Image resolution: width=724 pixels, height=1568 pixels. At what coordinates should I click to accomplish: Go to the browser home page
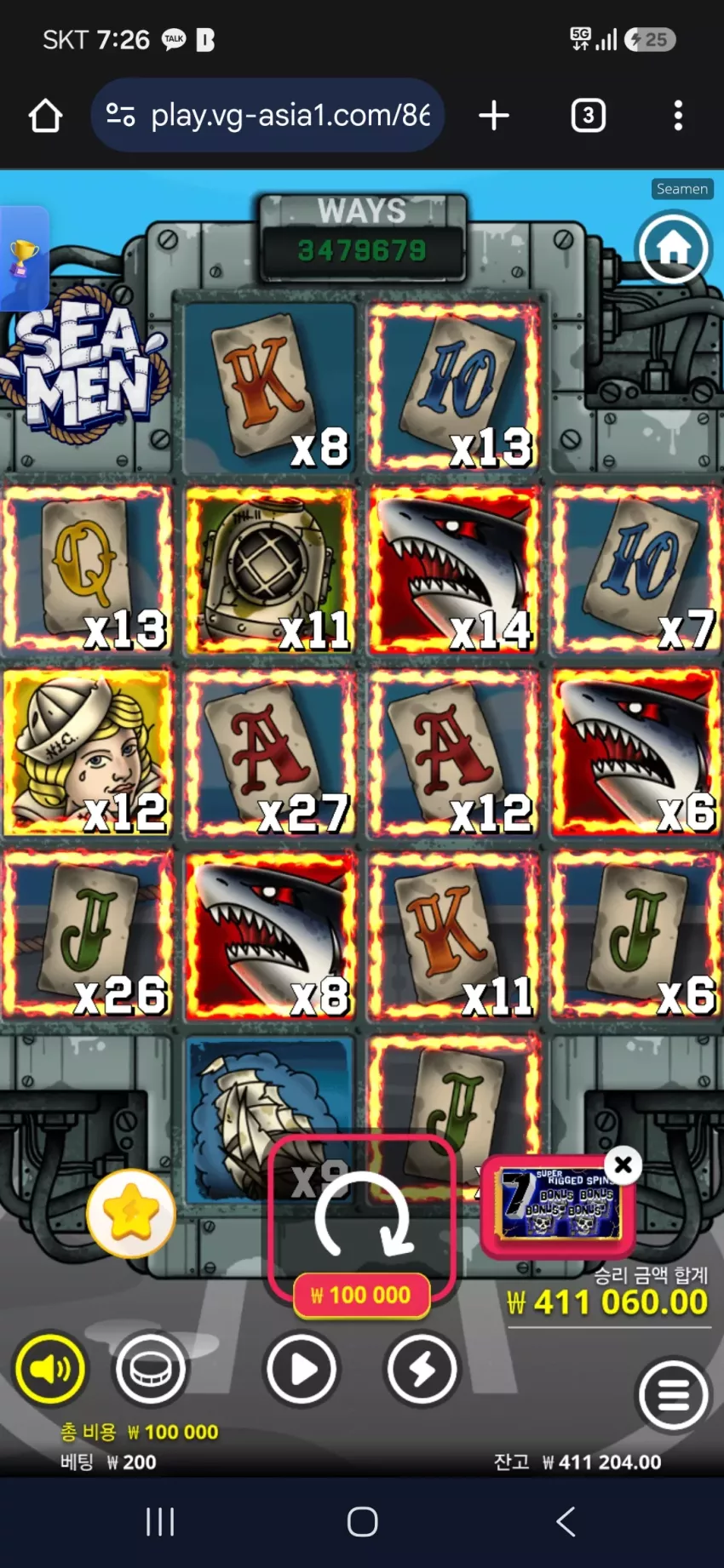click(45, 116)
